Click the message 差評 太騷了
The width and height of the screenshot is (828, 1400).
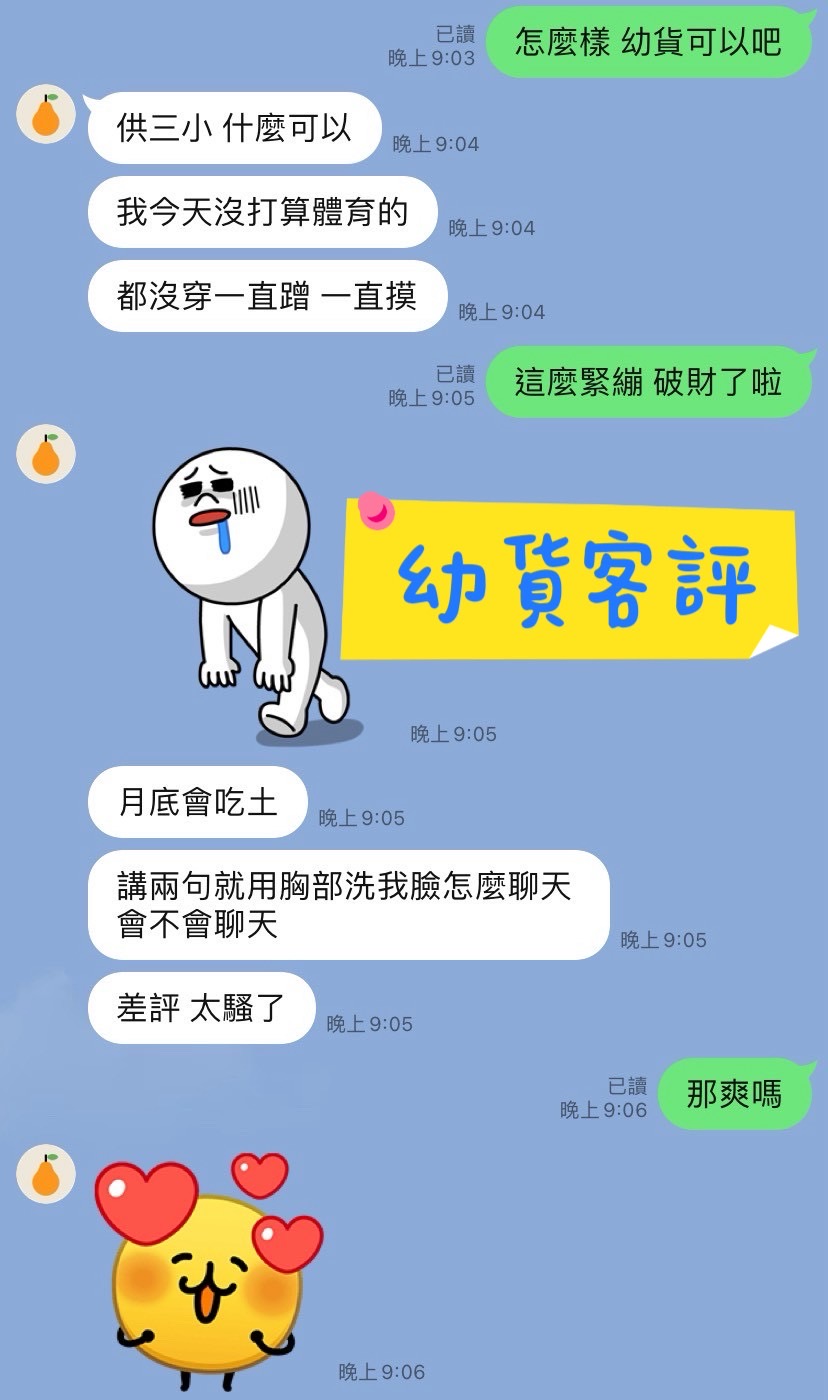(200, 1008)
